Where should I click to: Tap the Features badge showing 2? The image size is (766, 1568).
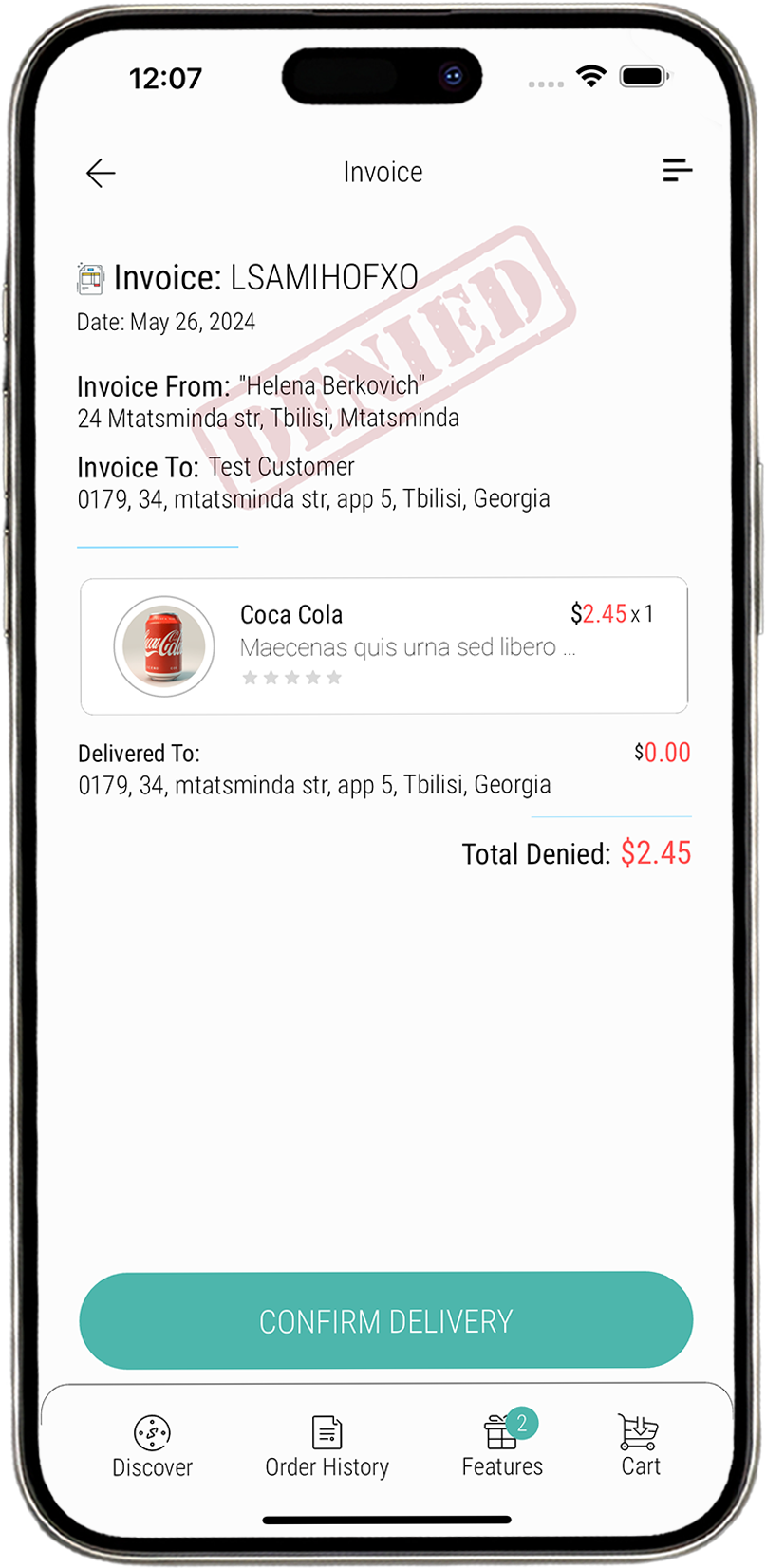[525, 1422]
